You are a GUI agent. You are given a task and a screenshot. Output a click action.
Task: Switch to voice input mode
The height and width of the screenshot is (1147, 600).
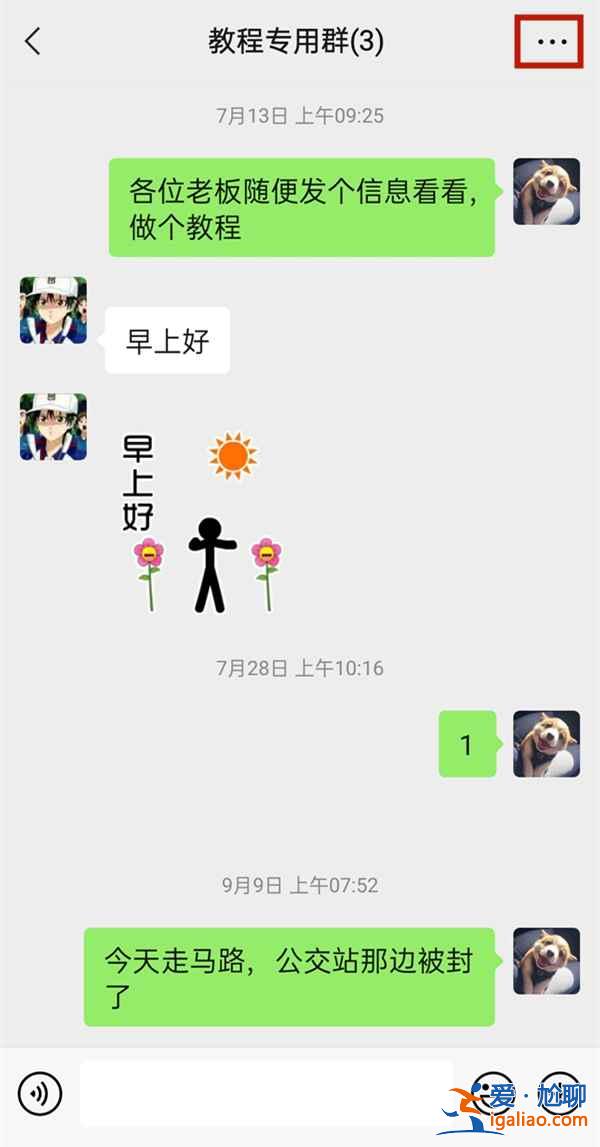(x=40, y=1094)
